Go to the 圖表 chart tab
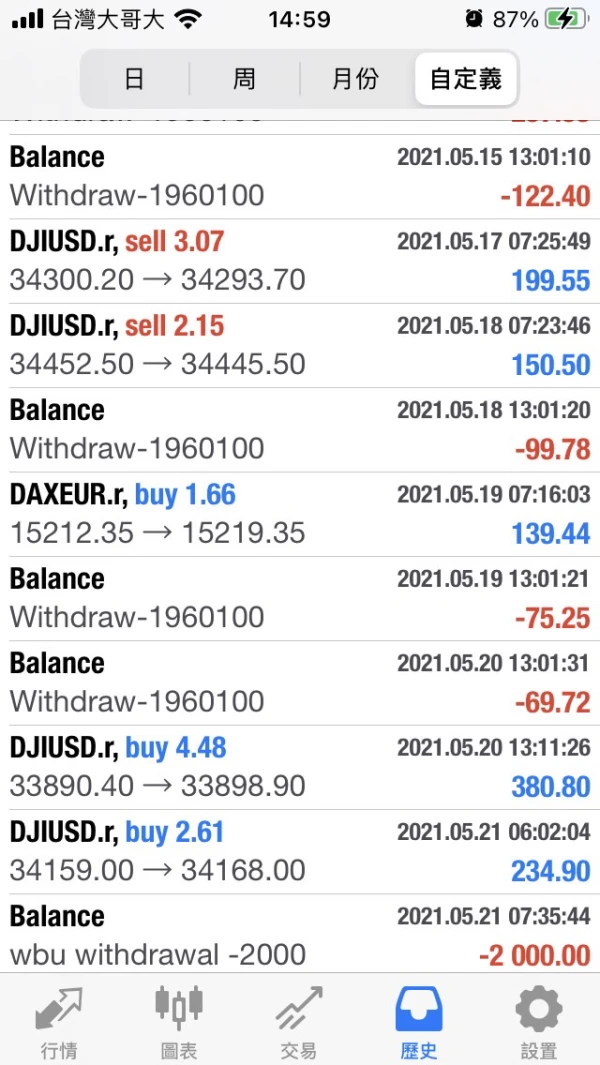 (x=179, y=1021)
